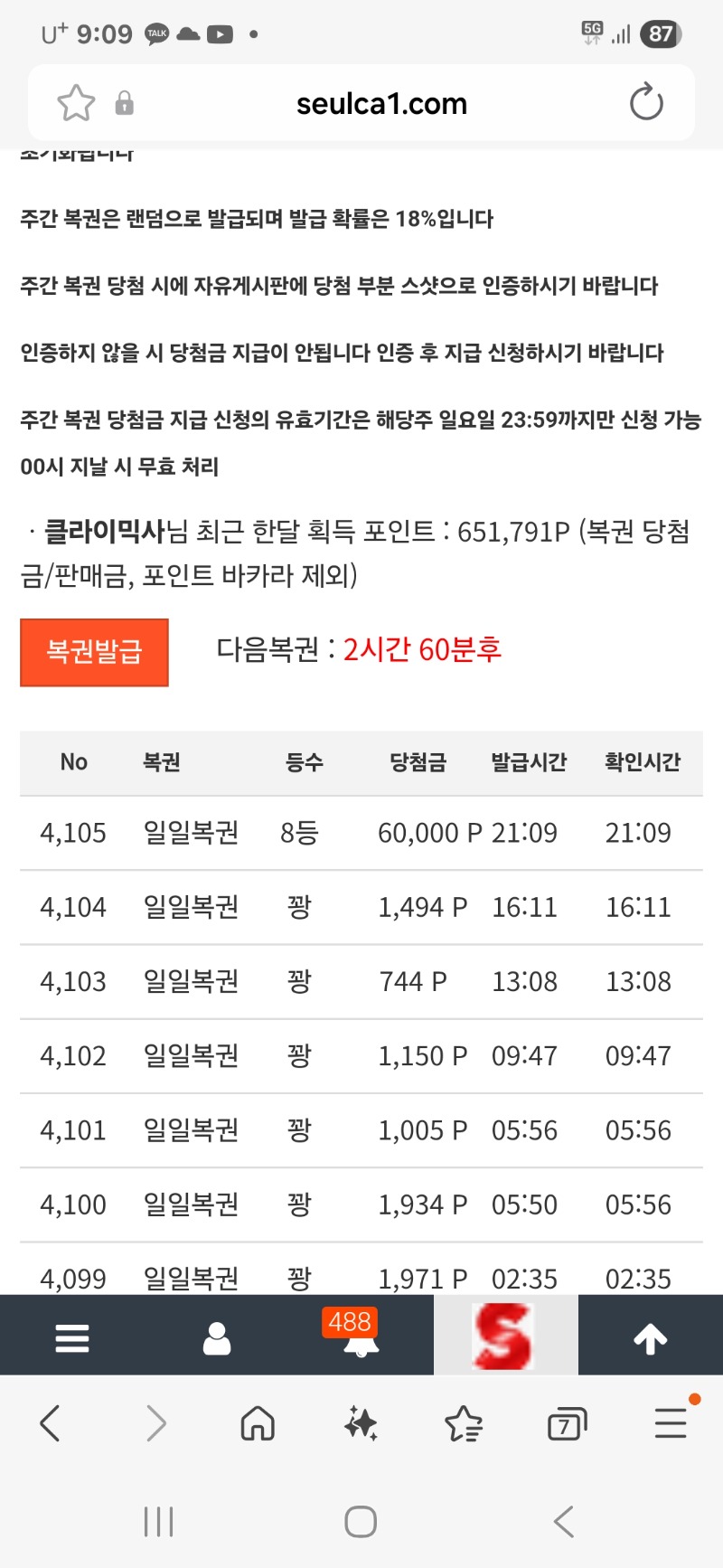This screenshot has width=723, height=1568.
Task: Open the AI sparkle assistant
Action: [x=361, y=1423]
